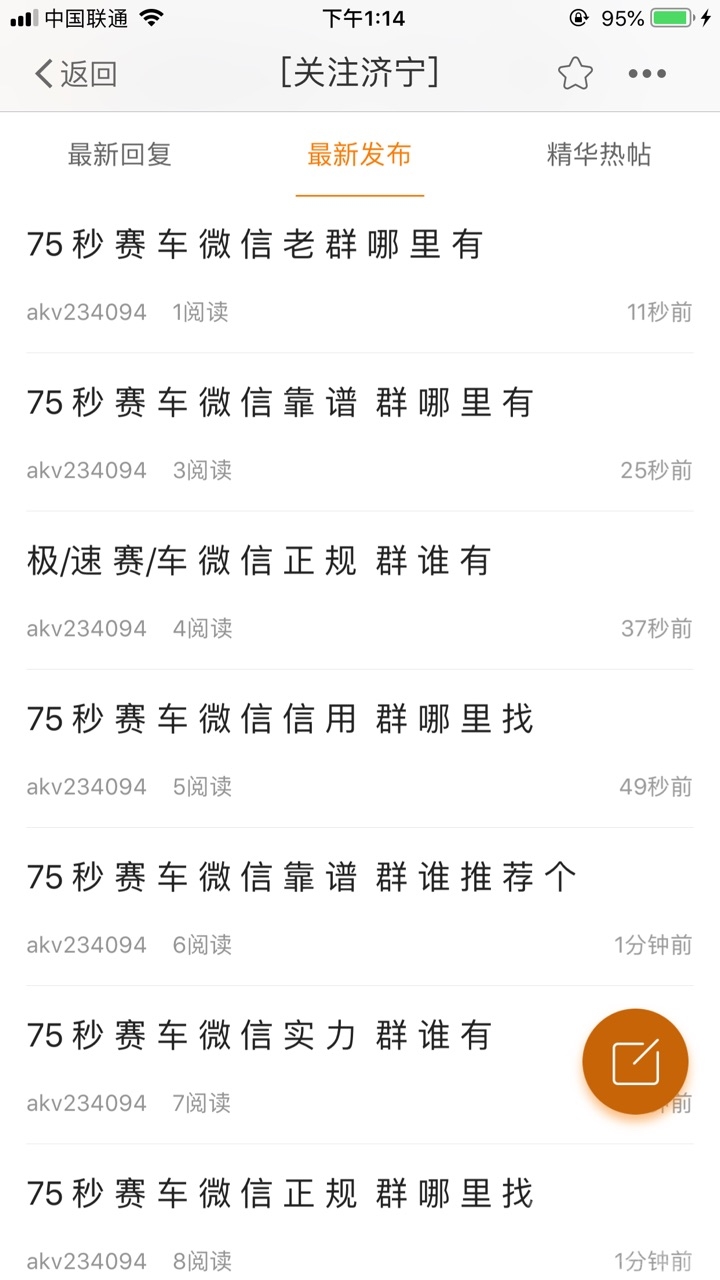Open the post 极/速赛/车微信正规群谁有

tap(259, 561)
